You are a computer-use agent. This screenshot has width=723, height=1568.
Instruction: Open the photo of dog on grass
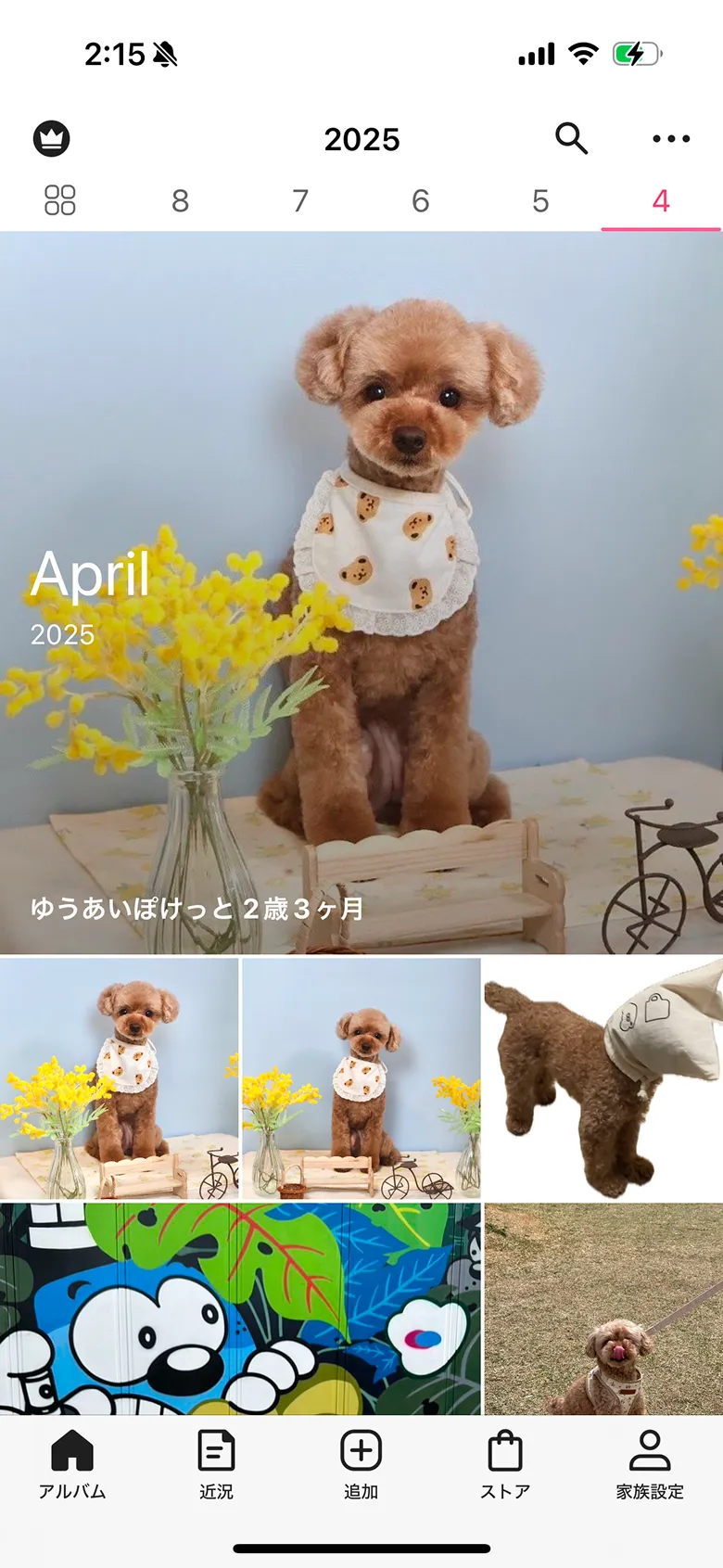click(x=603, y=1308)
